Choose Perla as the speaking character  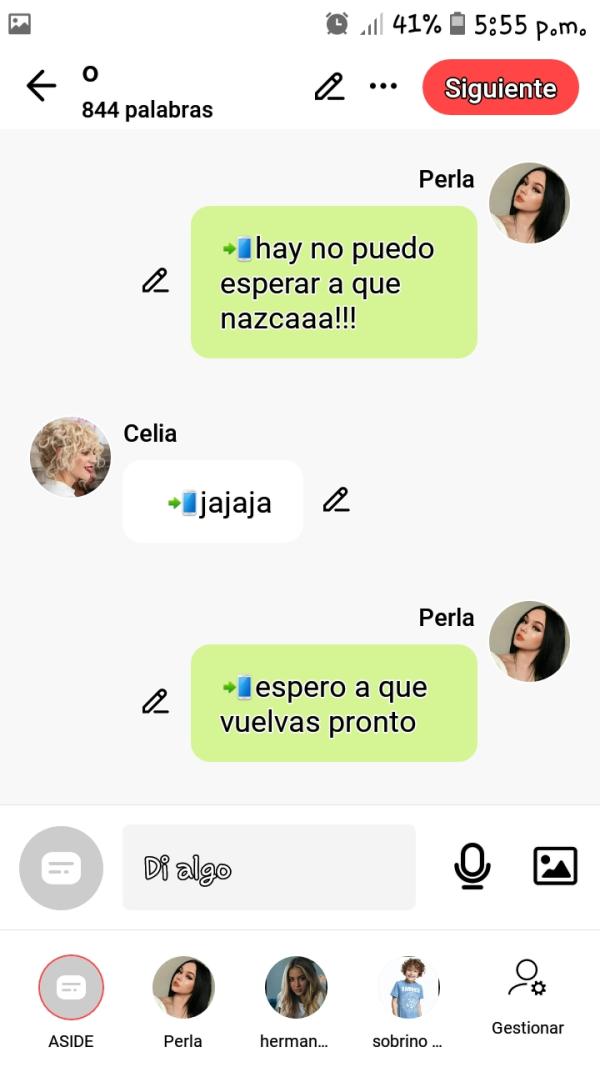183,988
